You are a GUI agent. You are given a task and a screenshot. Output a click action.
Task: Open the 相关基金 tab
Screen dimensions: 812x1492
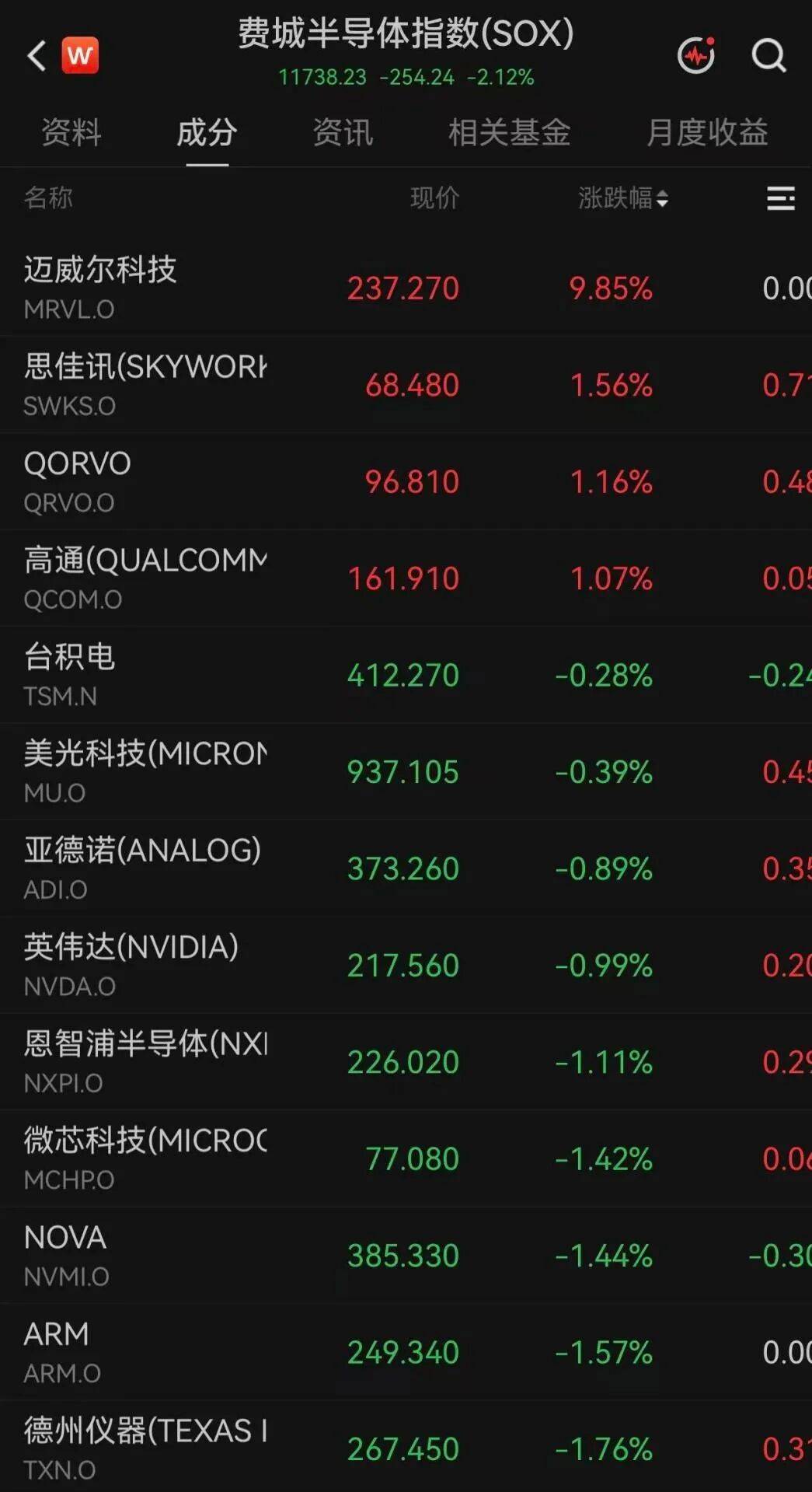pyautogui.click(x=509, y=132)
